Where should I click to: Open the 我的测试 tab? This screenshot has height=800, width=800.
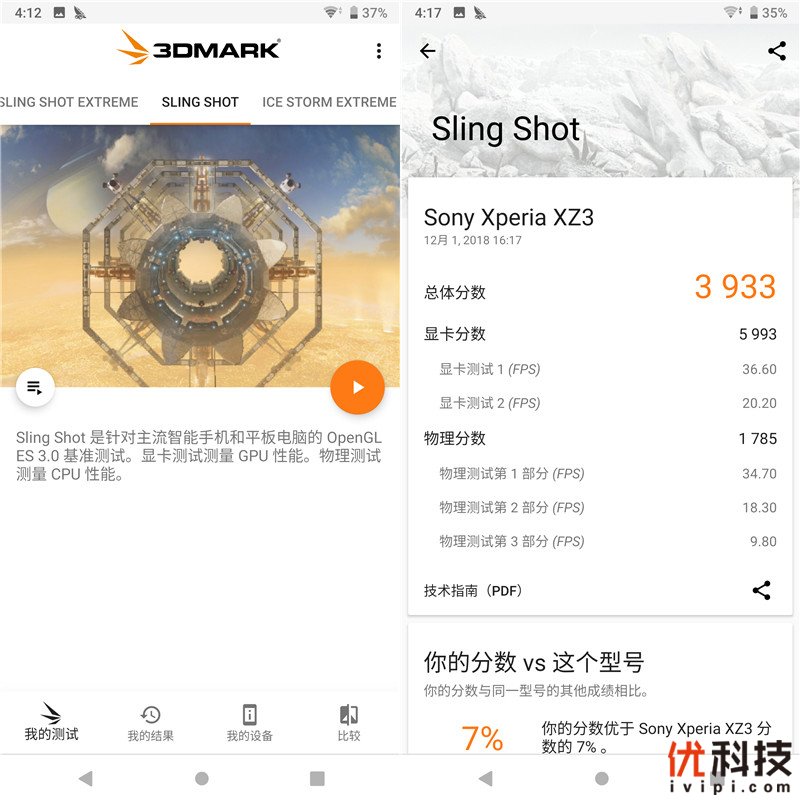(x=51, y=722)
